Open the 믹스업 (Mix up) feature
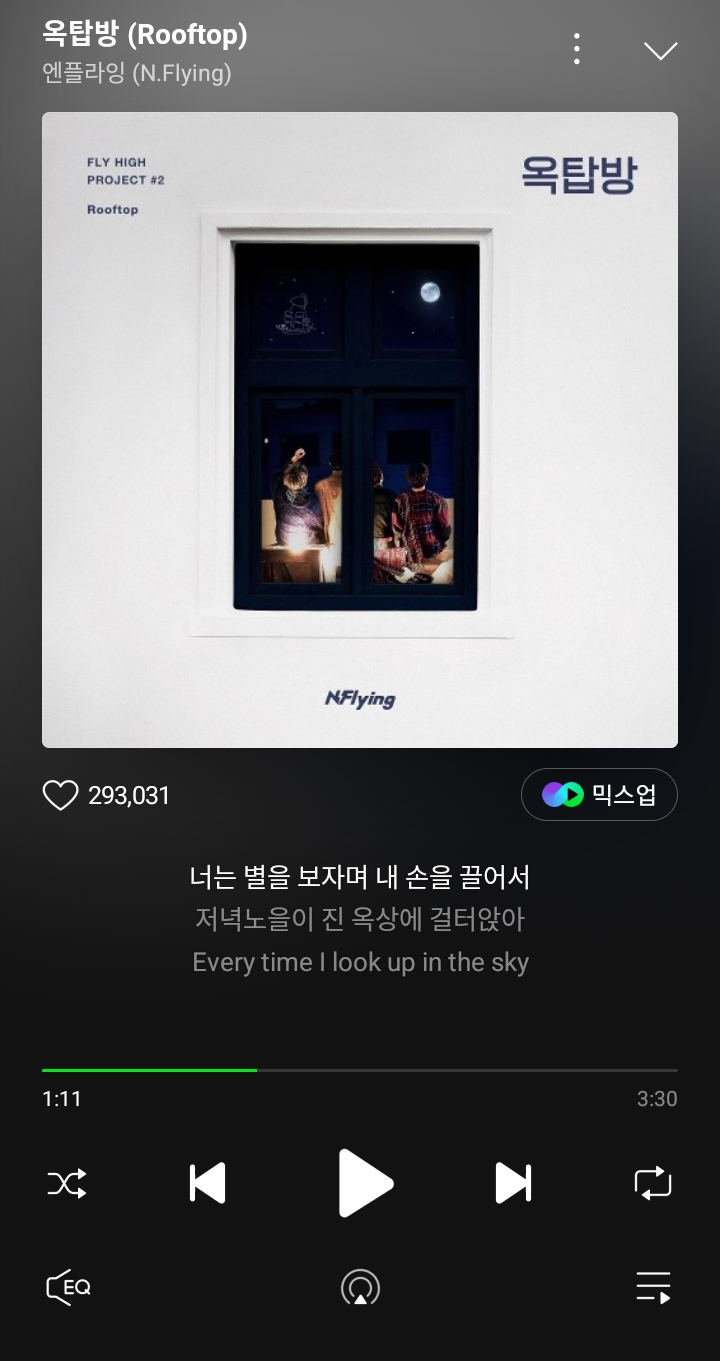Viewport: 720px width, 1361px height. (599, 794)
